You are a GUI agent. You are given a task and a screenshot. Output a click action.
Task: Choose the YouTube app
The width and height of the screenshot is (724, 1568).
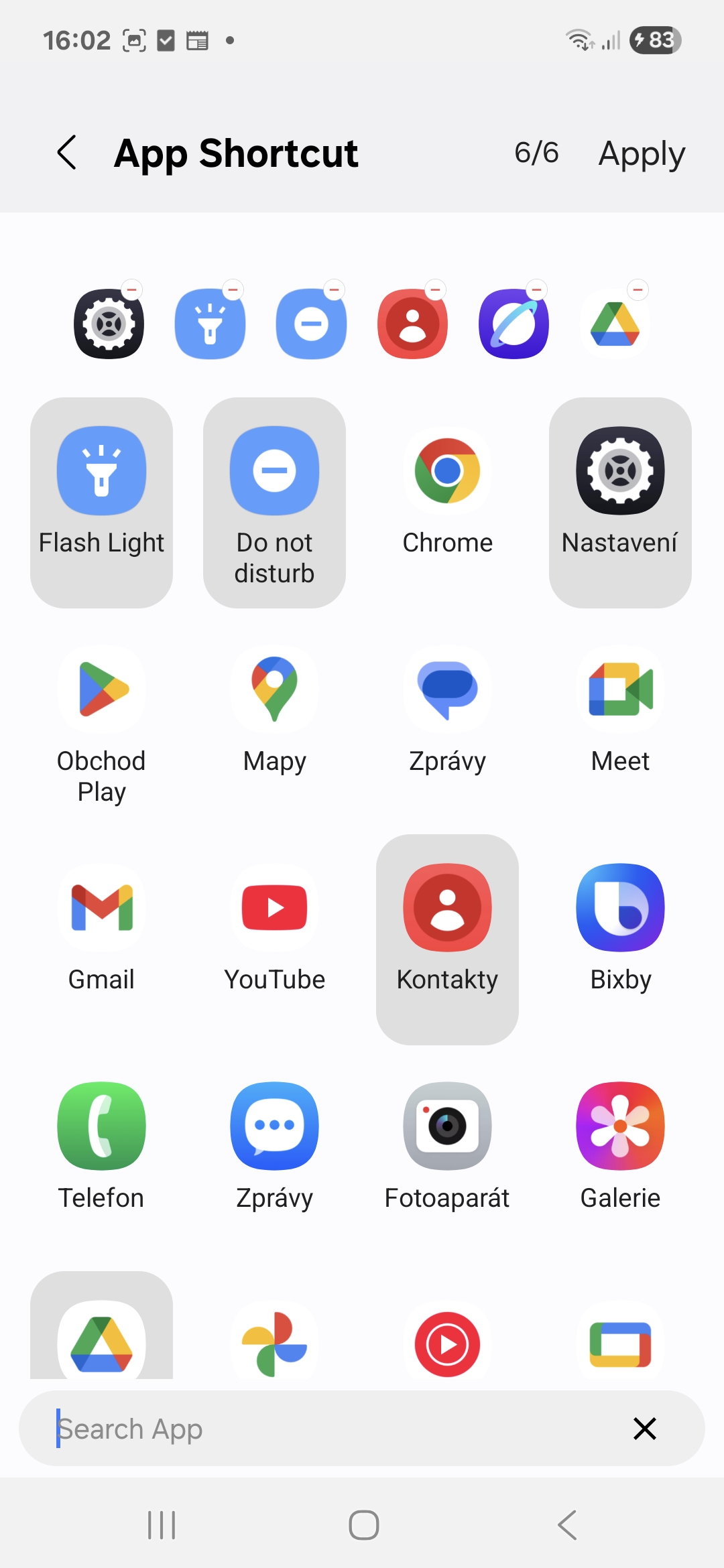click(x=274, y=930)
